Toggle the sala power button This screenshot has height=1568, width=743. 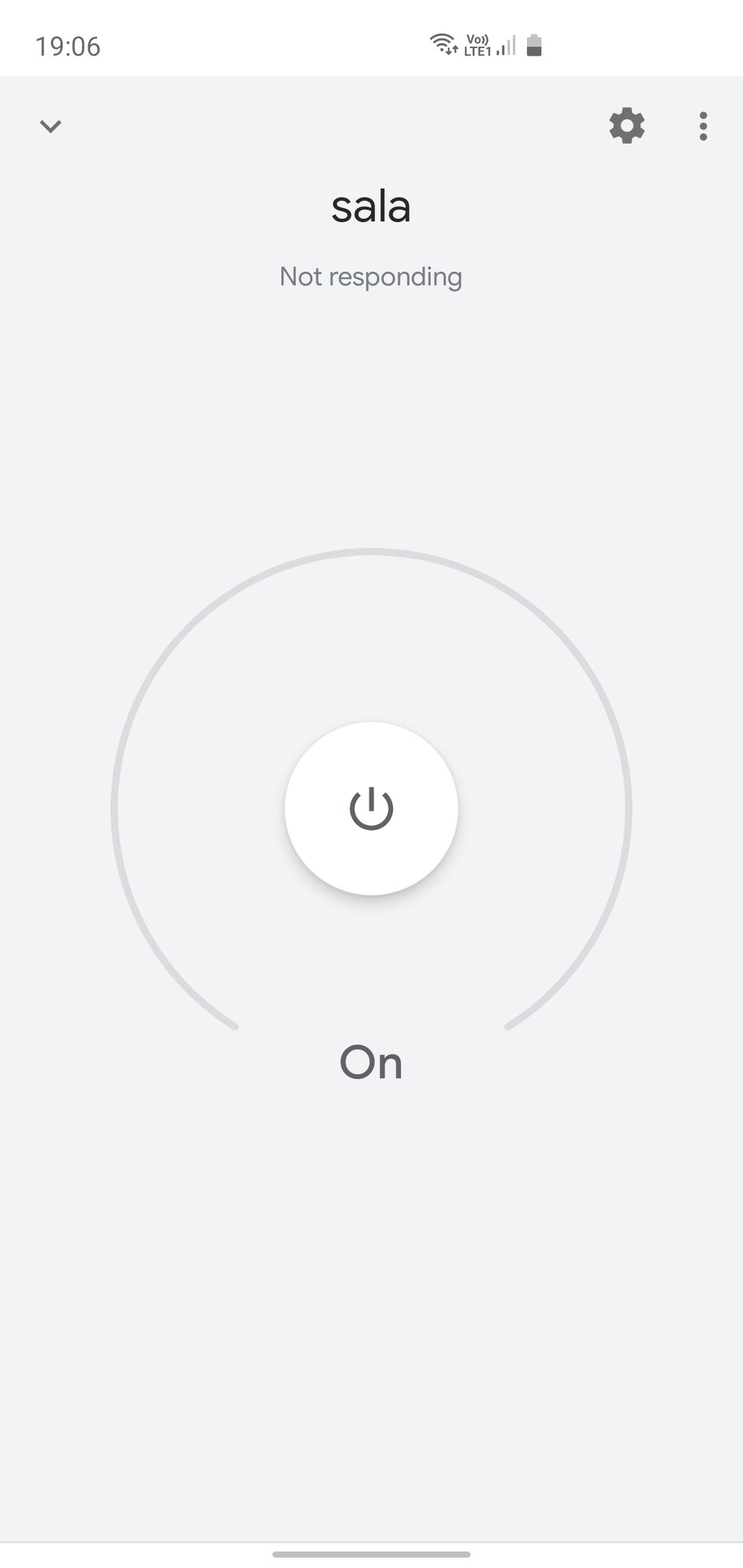tap(371, 808)
